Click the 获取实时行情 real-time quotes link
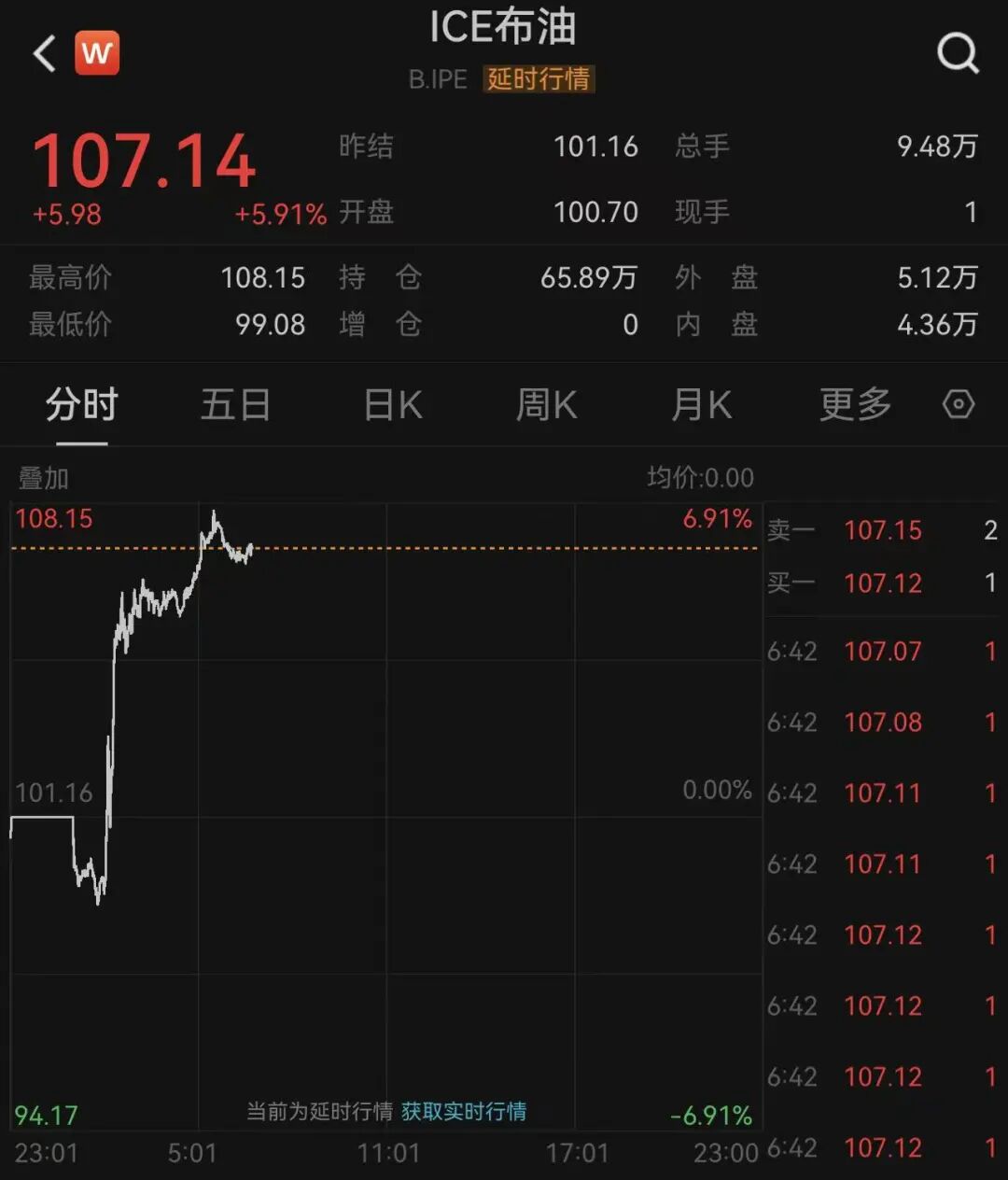The height and width of the screenshot is (1180, 1008). 465,1112
